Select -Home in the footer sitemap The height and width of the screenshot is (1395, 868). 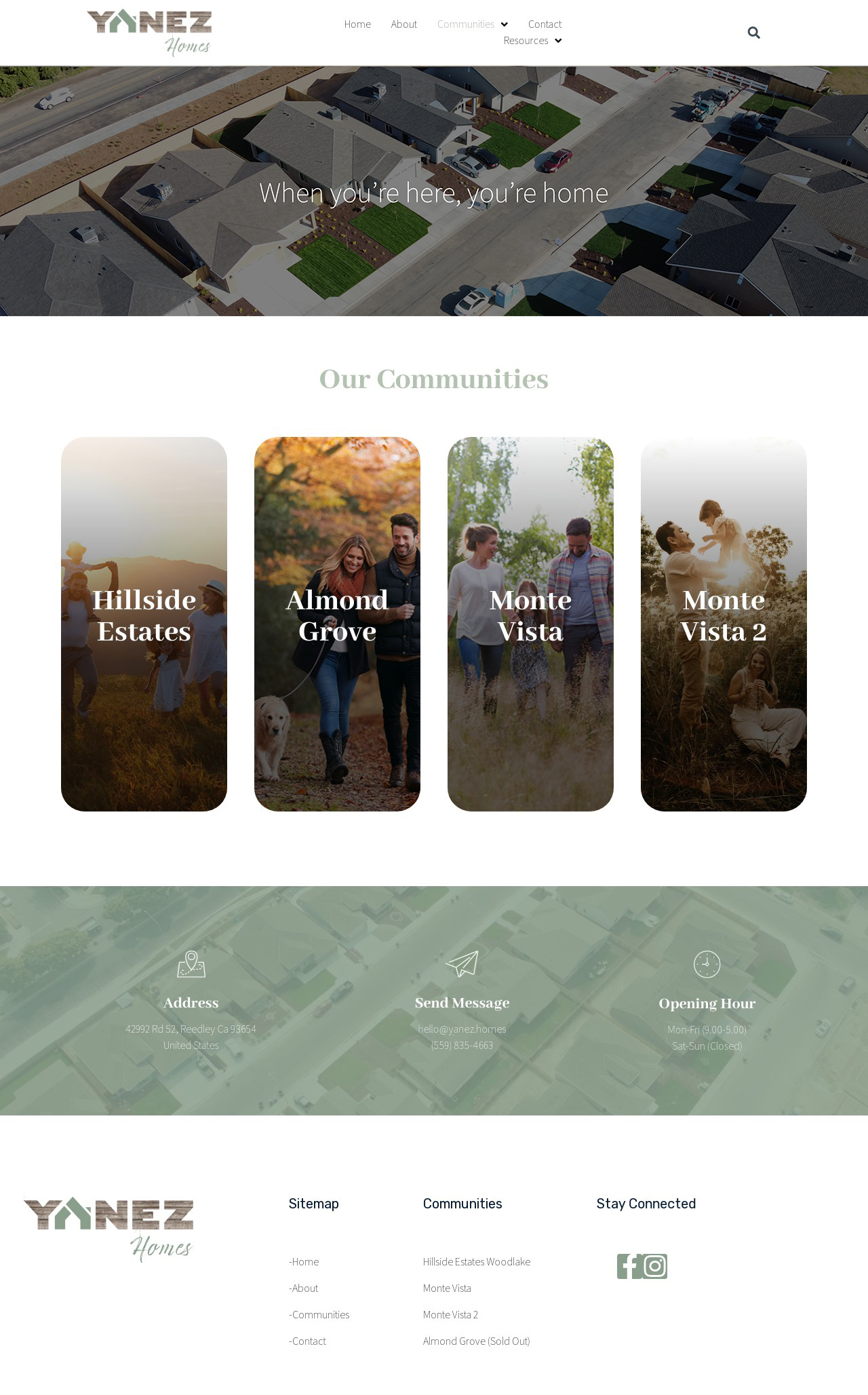pos(304,1261)
